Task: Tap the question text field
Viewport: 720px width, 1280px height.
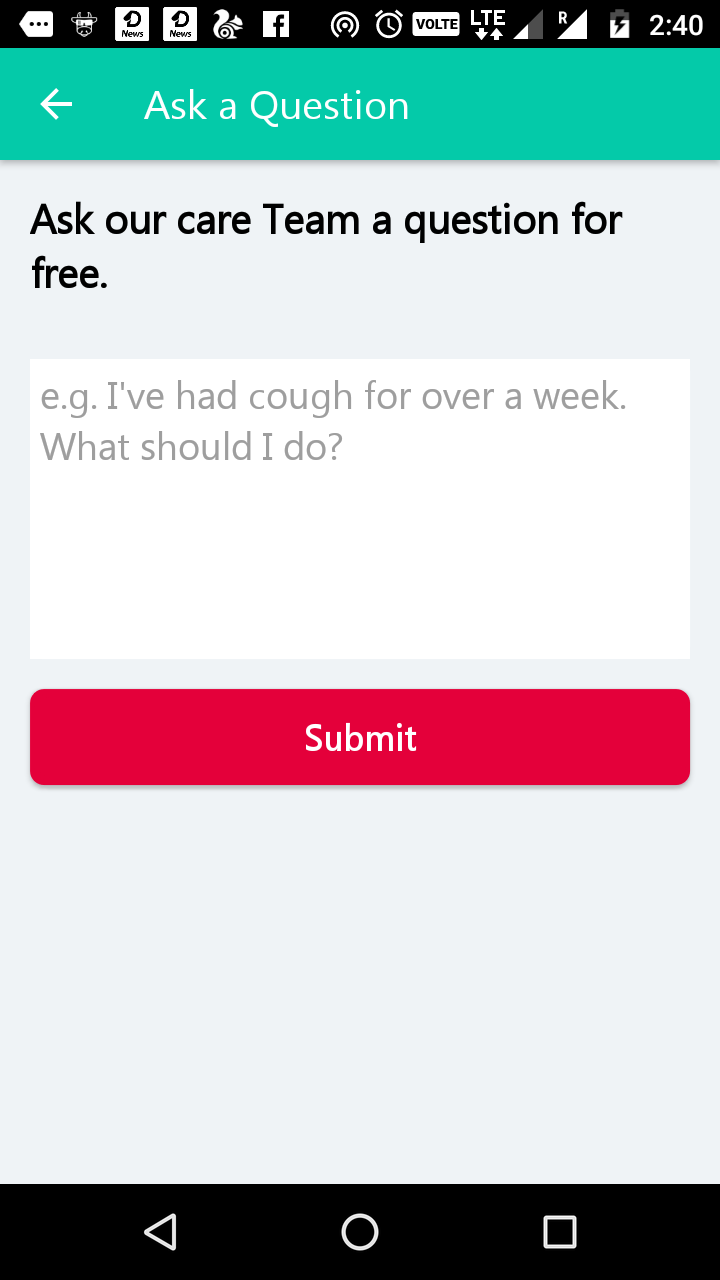Action: point(360,509)
